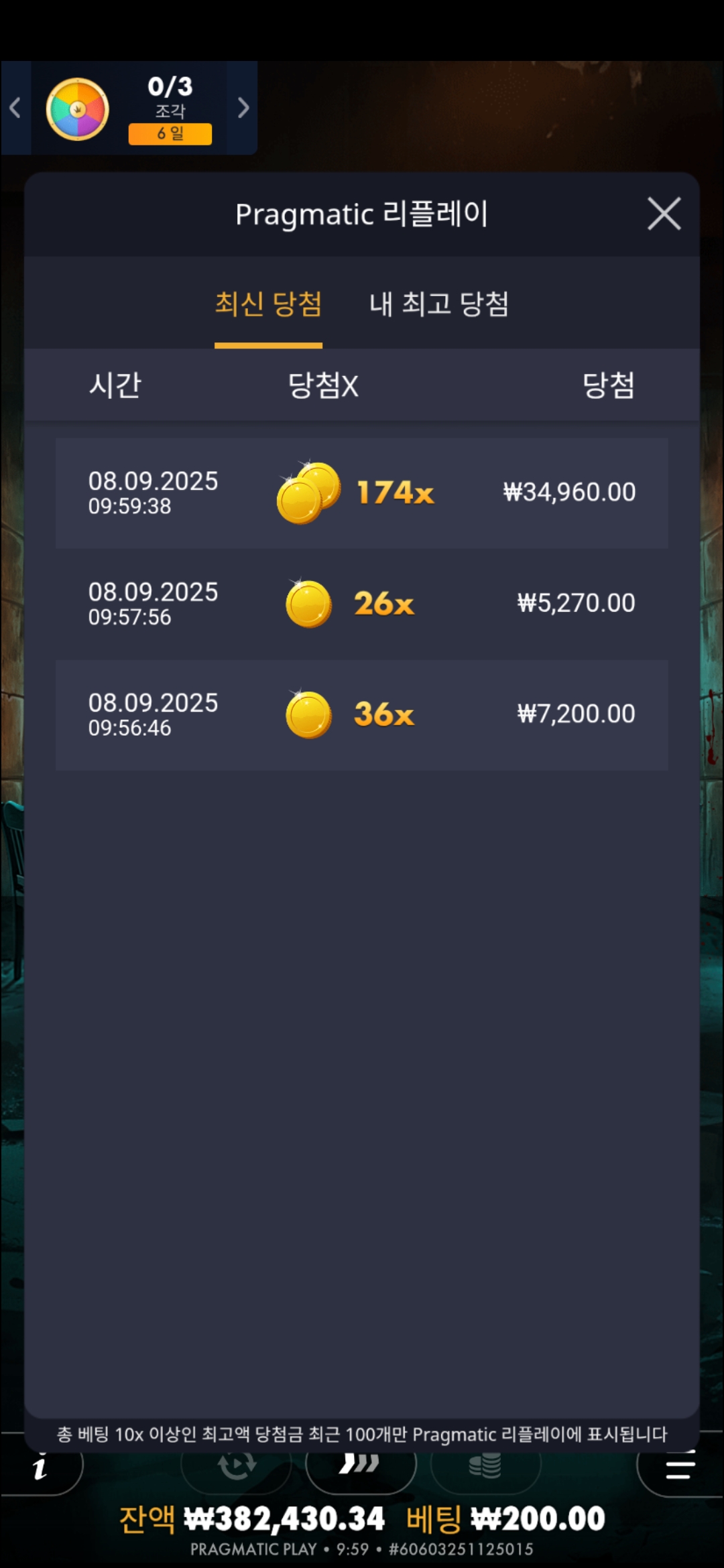
Task: Open the 26x win replay from 09:57:56
Action: [x=361, y=604]
